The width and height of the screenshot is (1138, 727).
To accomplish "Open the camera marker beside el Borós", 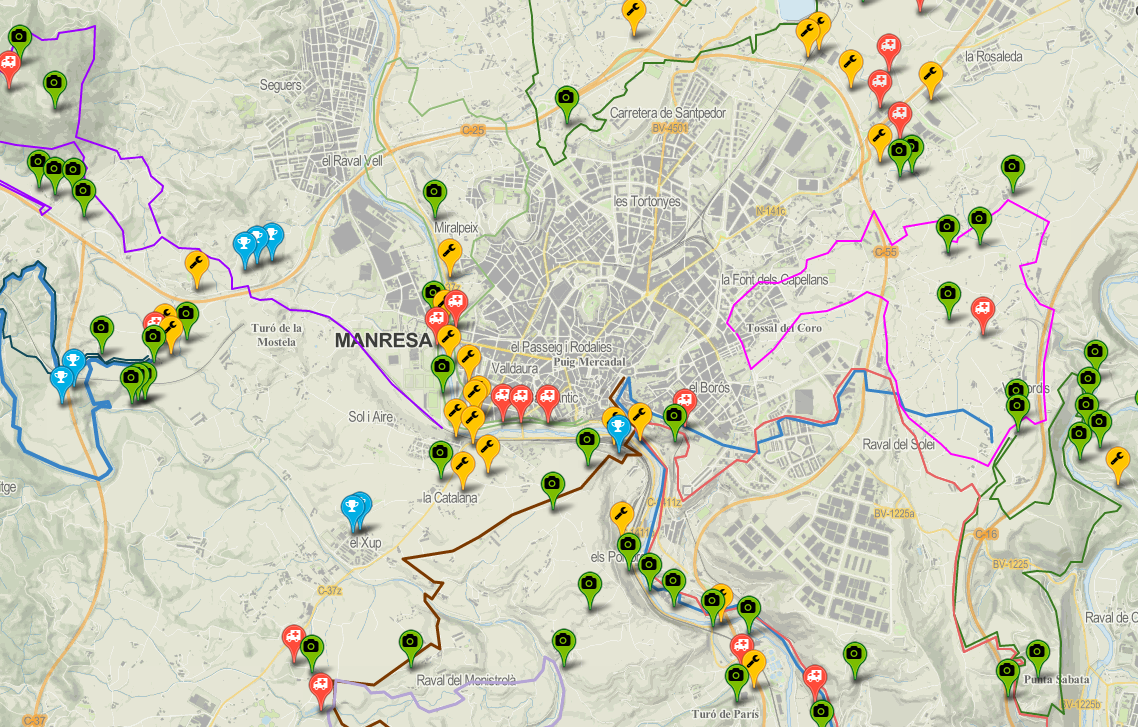I will pos(675,416).
